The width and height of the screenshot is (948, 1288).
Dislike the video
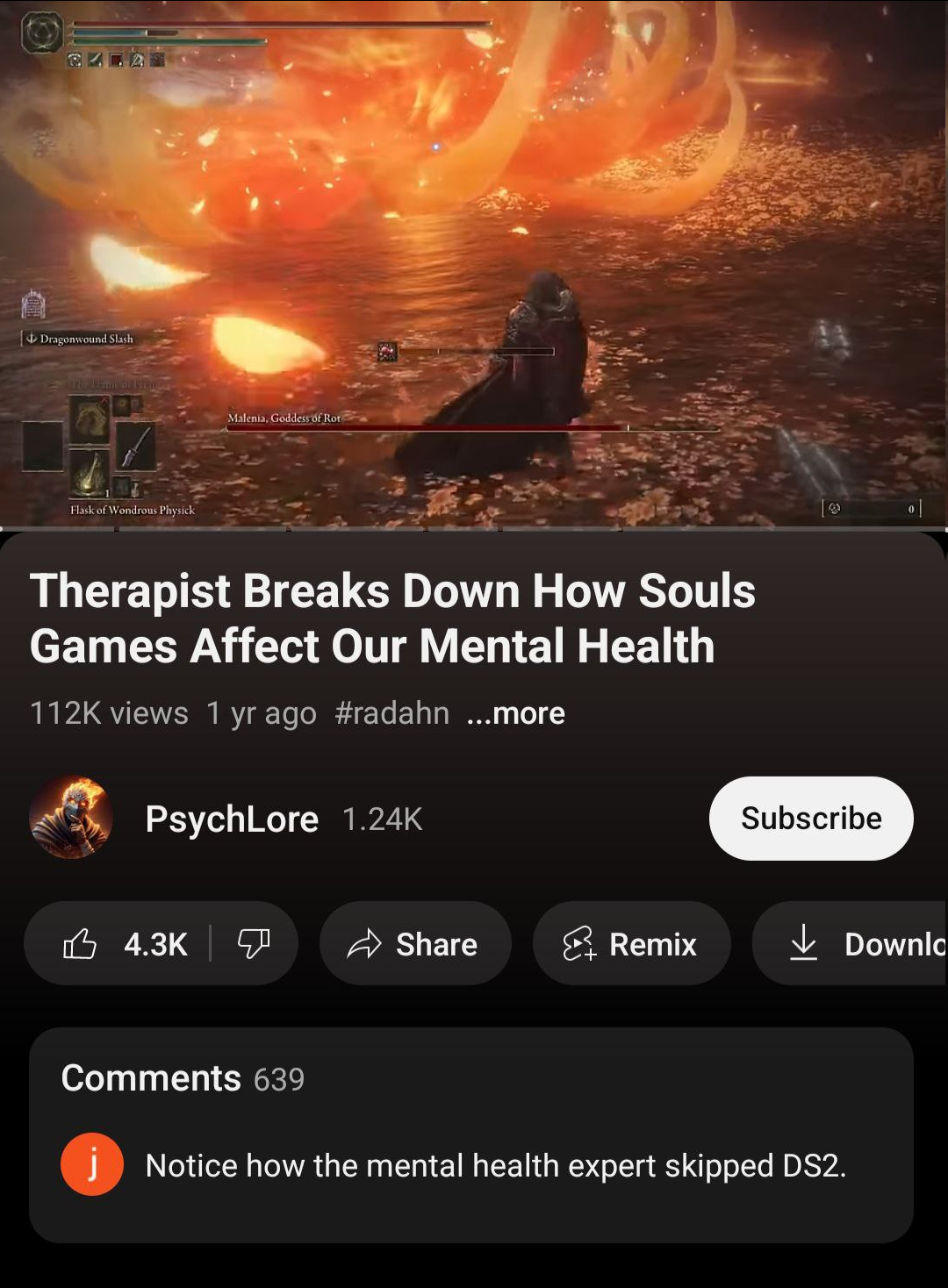coord(254,944)
